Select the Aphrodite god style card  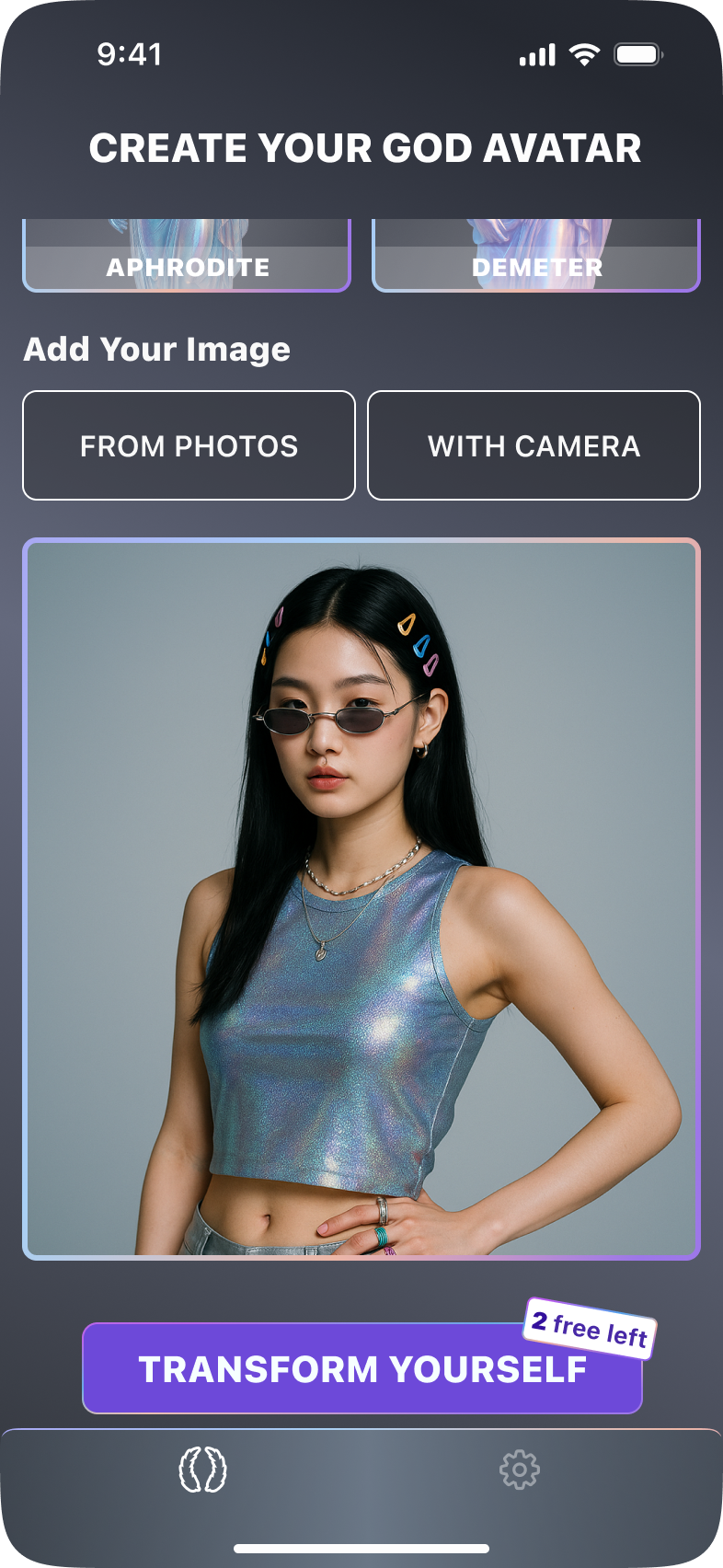point(187,255)
